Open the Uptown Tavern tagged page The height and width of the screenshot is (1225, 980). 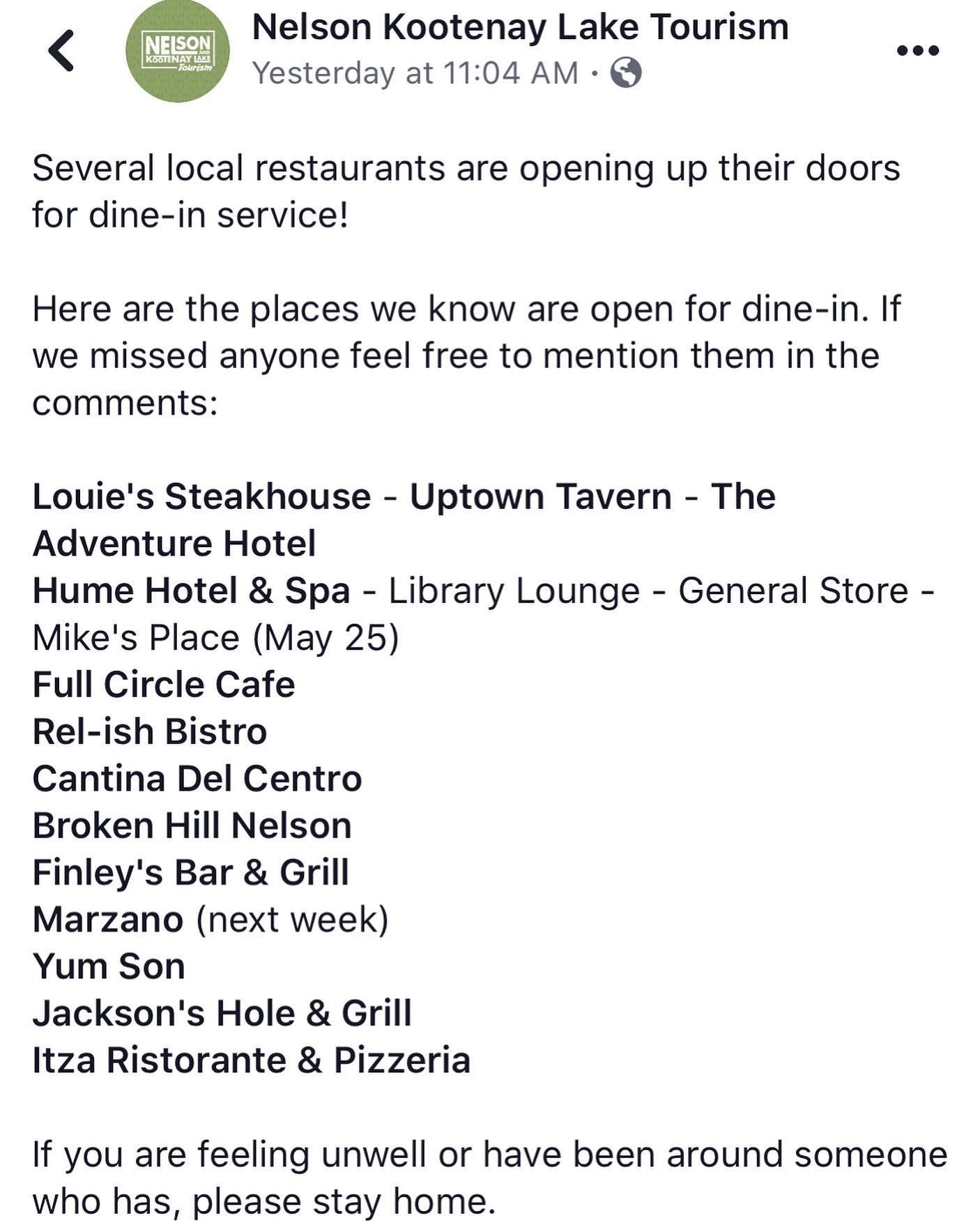[x=540, y=497]
